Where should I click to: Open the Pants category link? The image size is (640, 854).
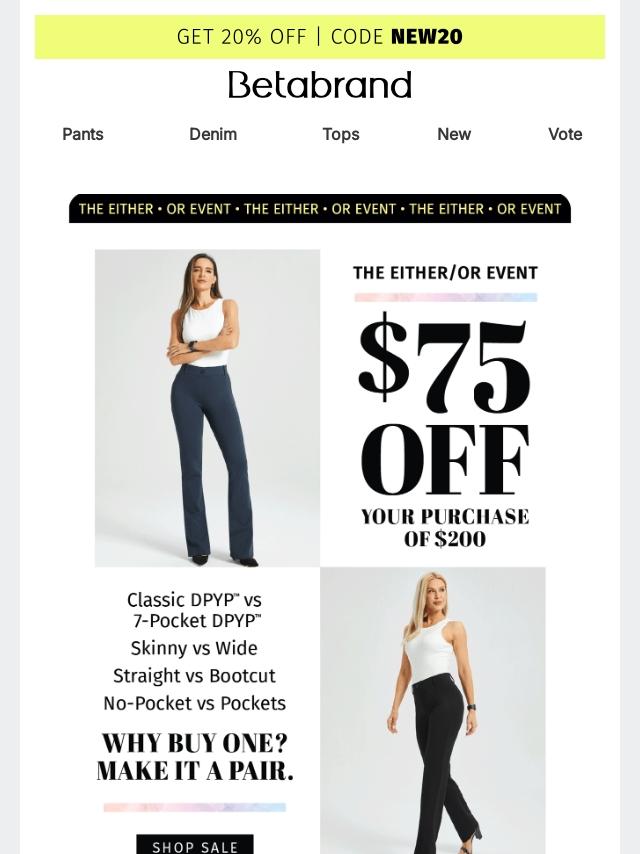tap(83, 134)
